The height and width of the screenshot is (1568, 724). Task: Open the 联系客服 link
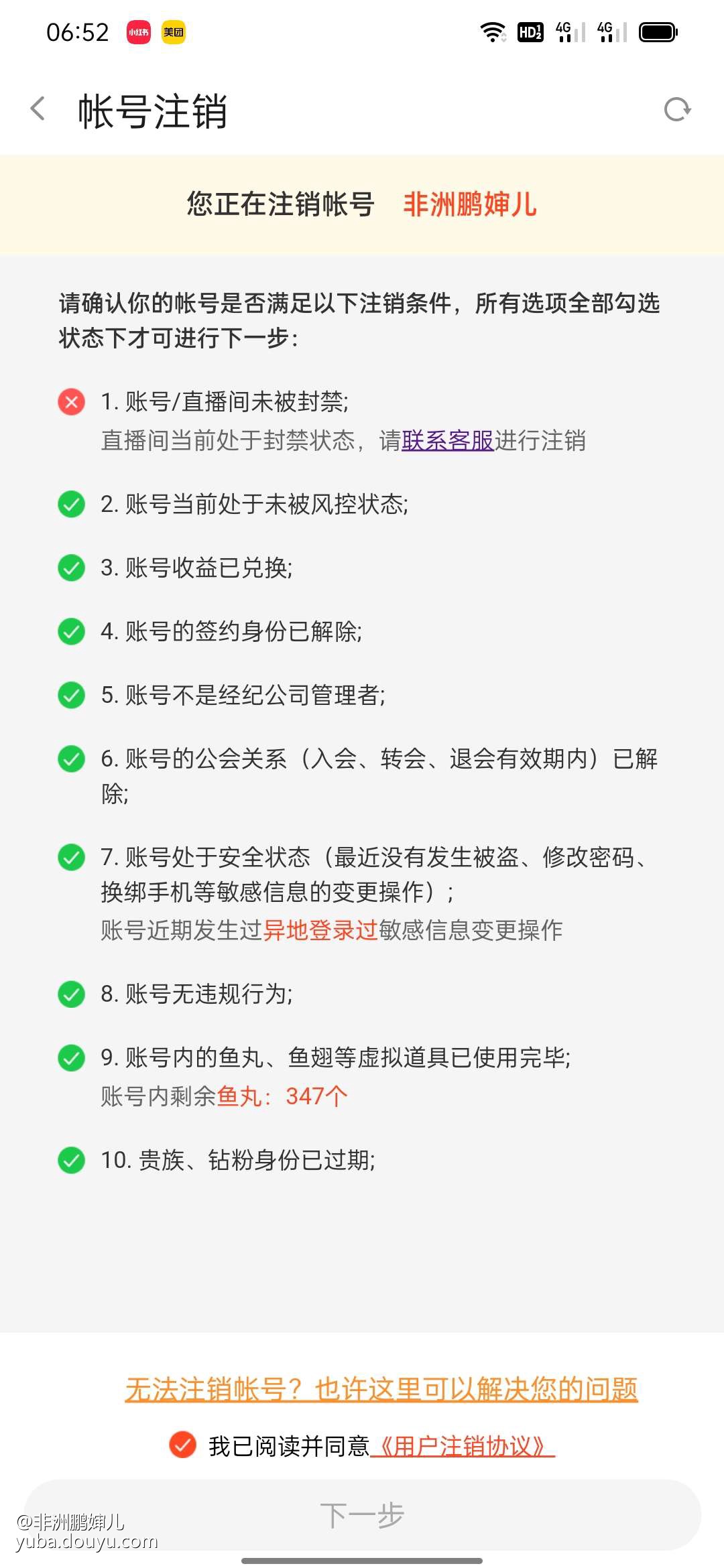pos(447,441)
